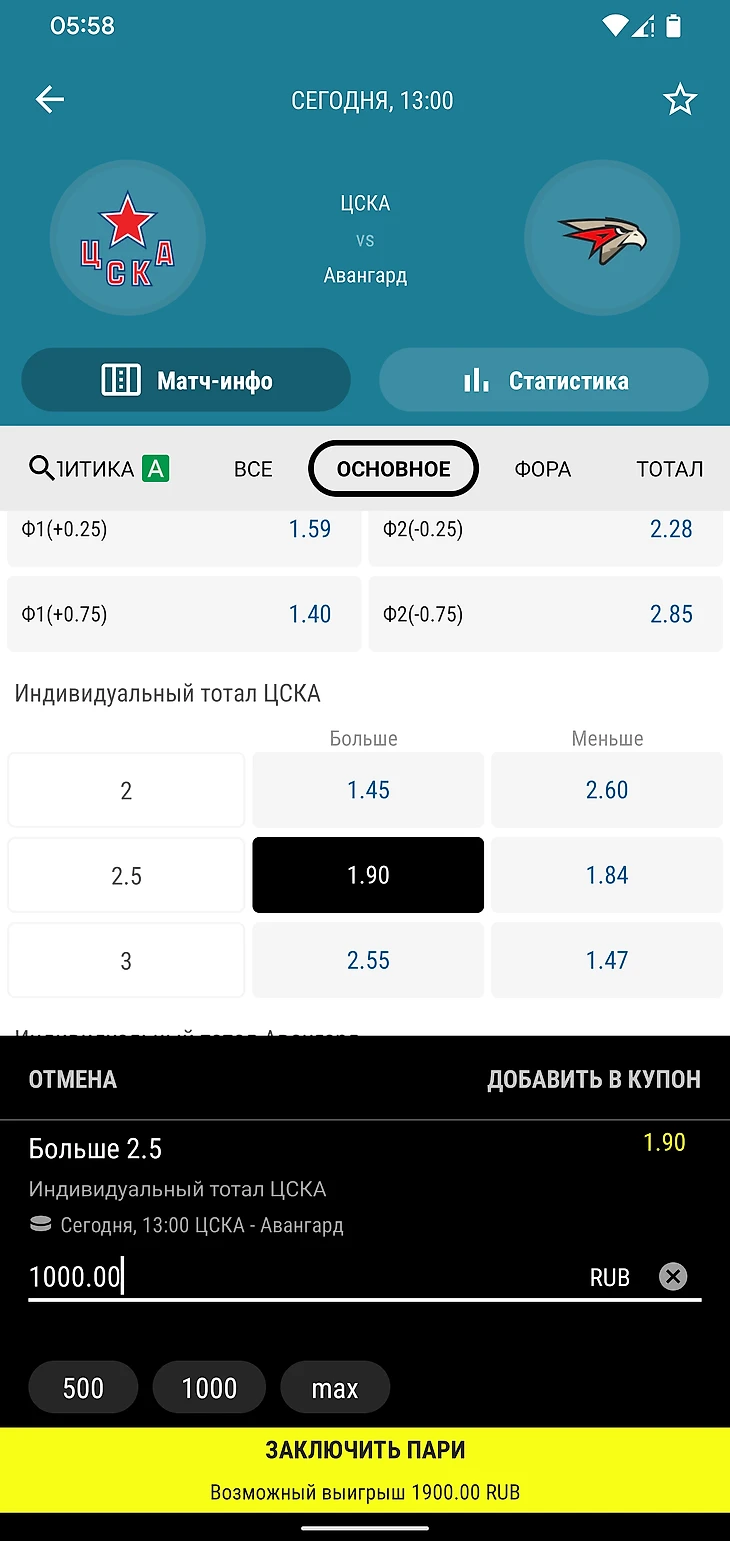Switch to the ФОРА tab
This screenshot has width=730, height=1541.
point(542,469)
